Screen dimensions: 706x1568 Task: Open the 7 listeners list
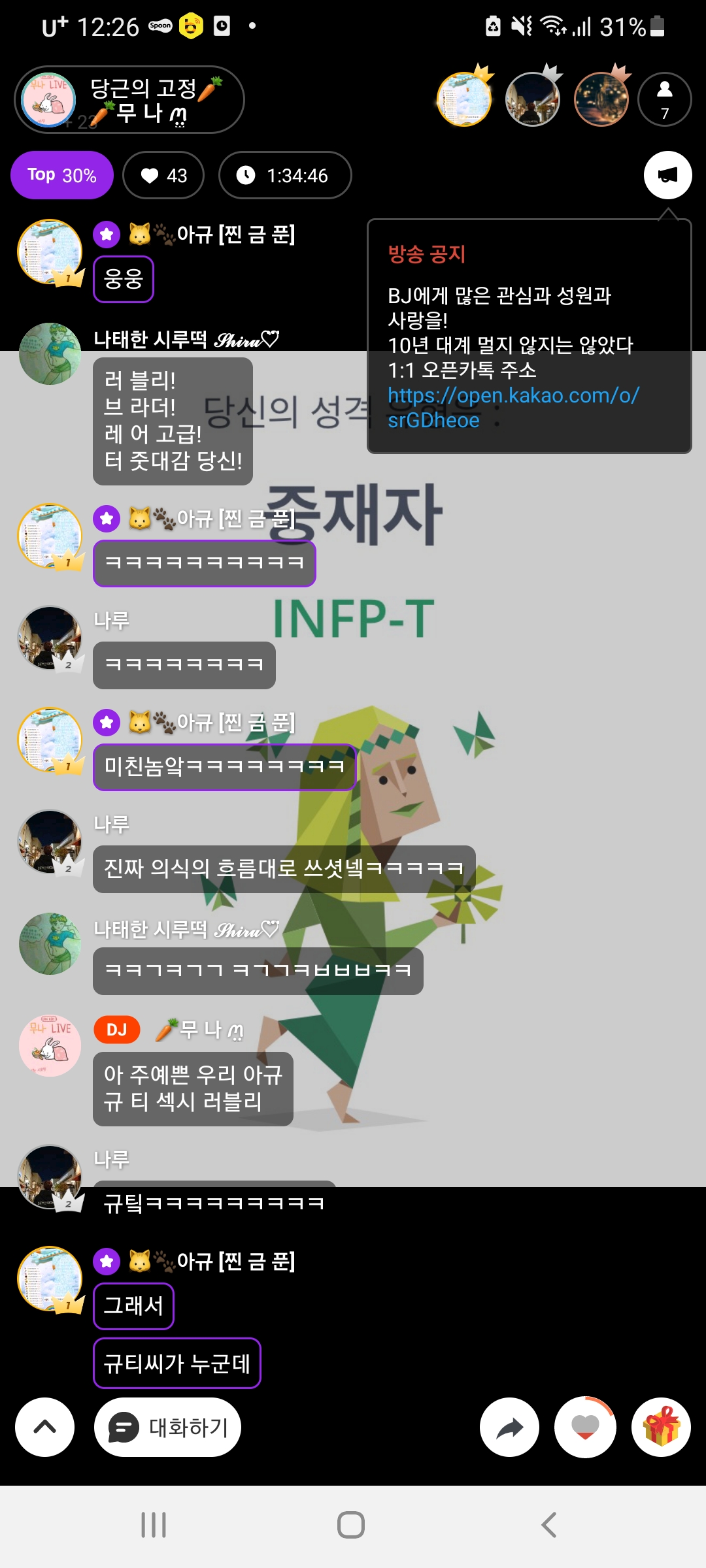[664, 99]
